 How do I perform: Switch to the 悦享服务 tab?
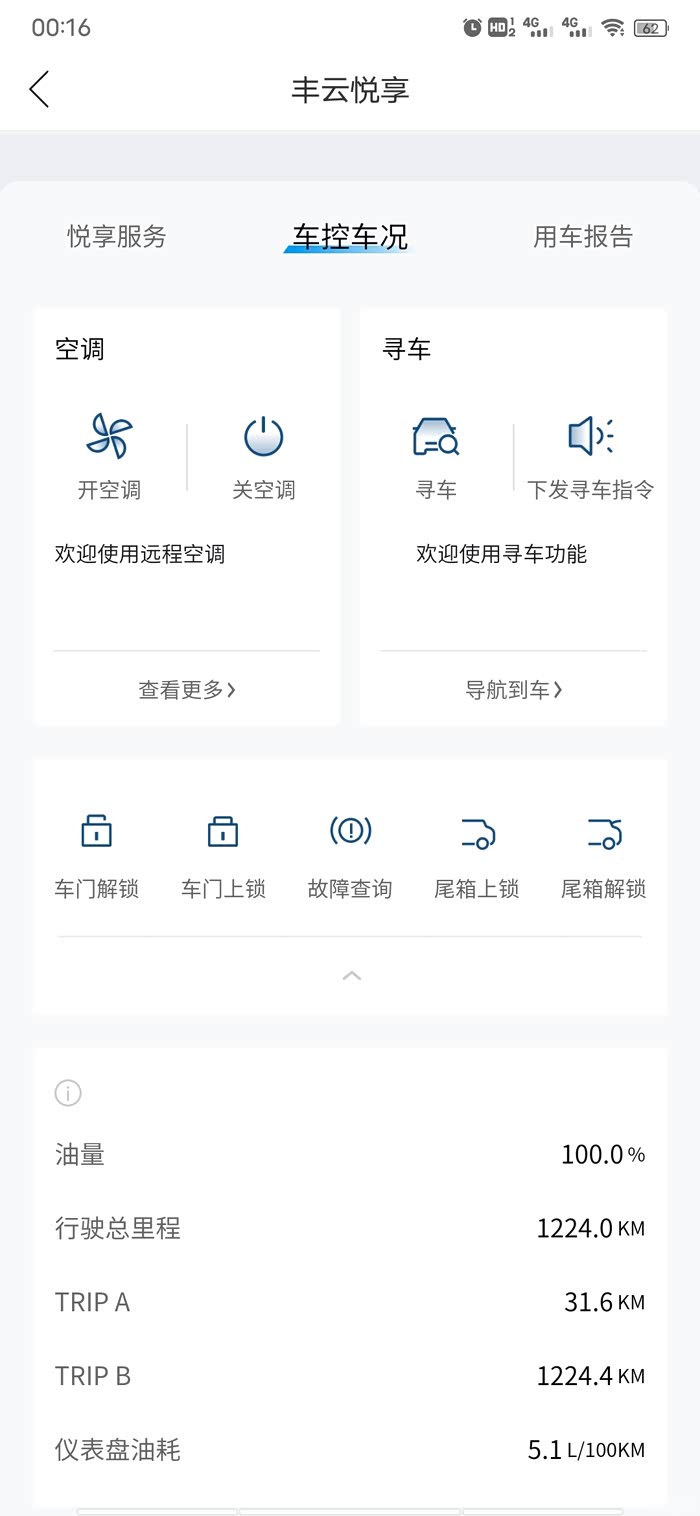tap(117, 237)
